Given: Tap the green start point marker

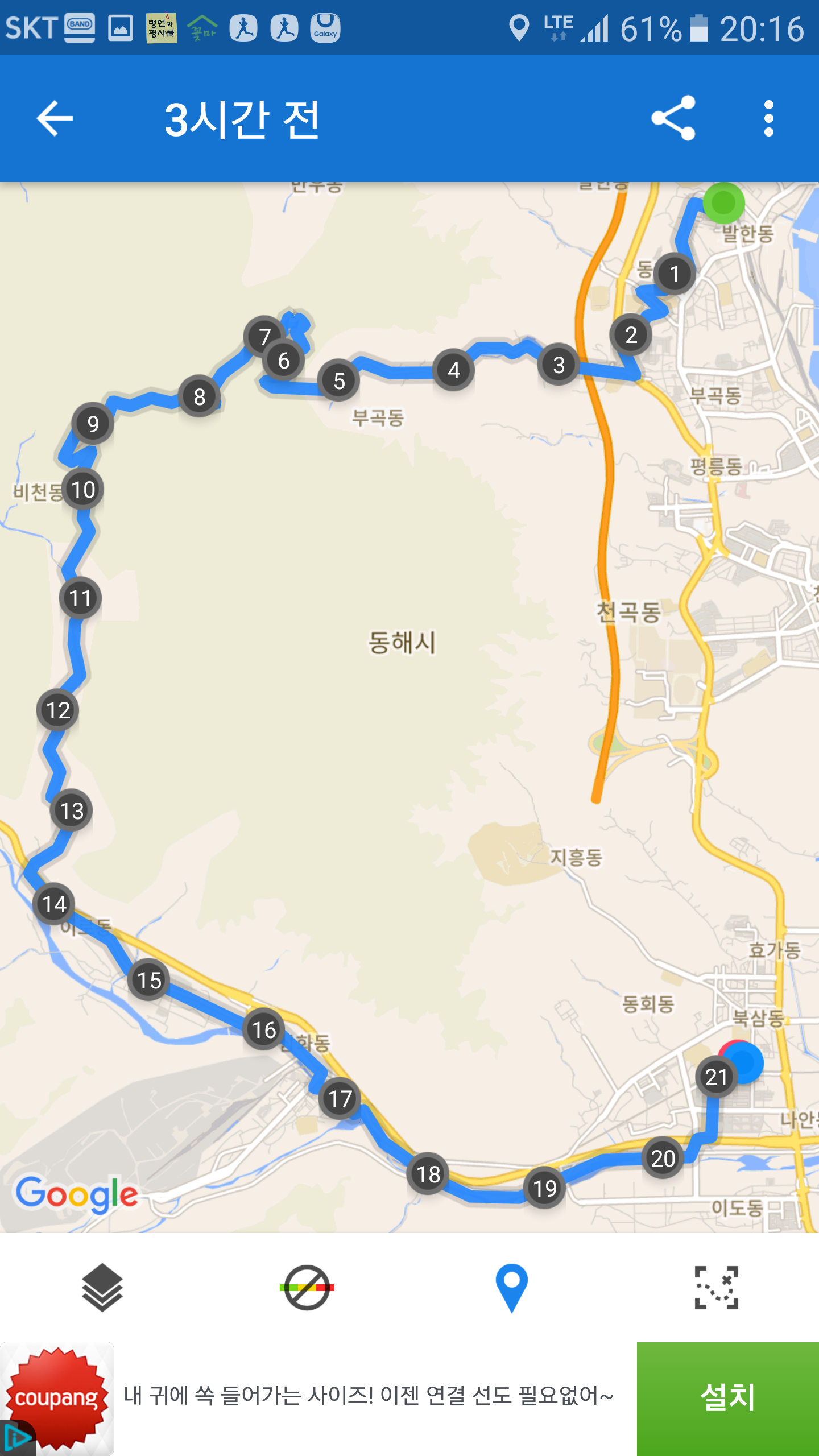Looking at the screenshot, I should 723,202.
